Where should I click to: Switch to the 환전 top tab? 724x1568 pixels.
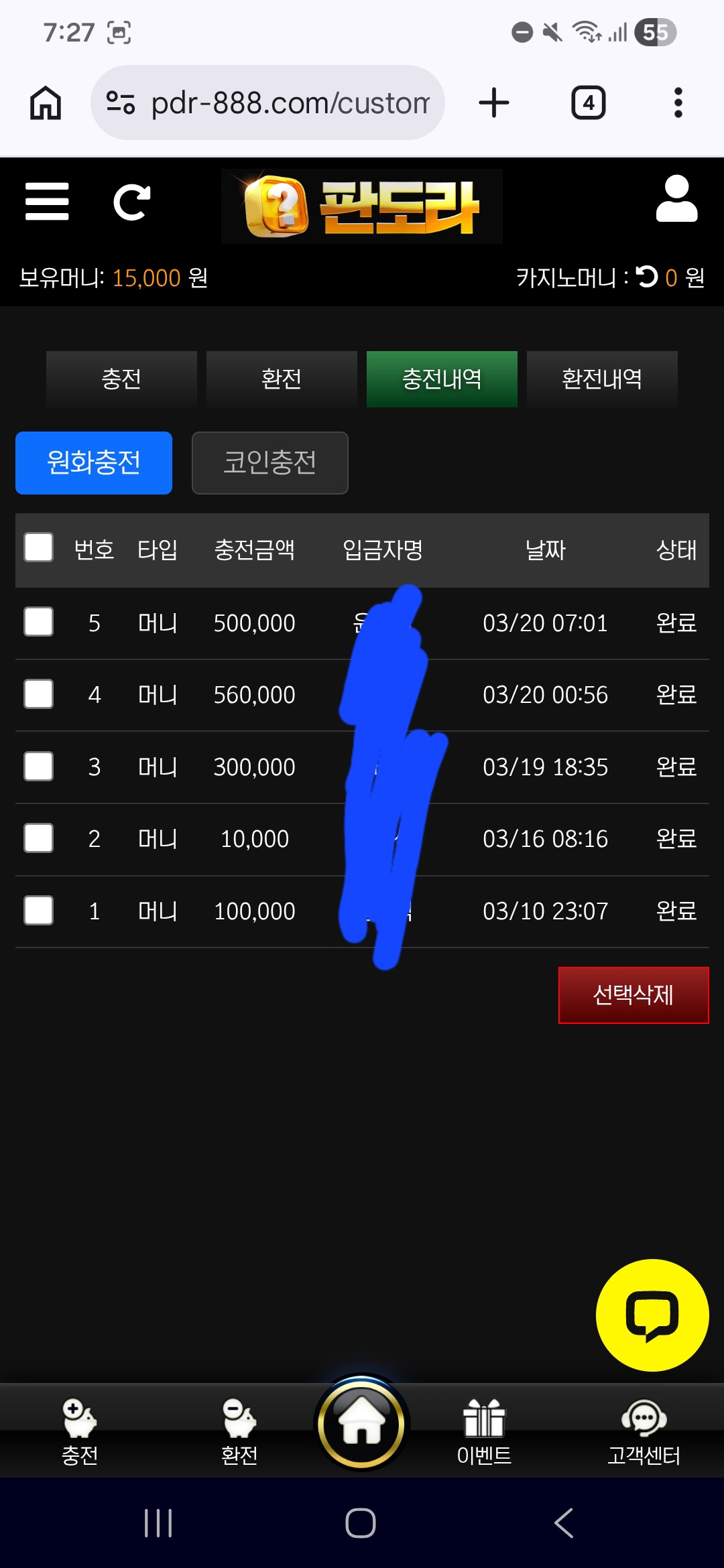[x=282, y=379]
